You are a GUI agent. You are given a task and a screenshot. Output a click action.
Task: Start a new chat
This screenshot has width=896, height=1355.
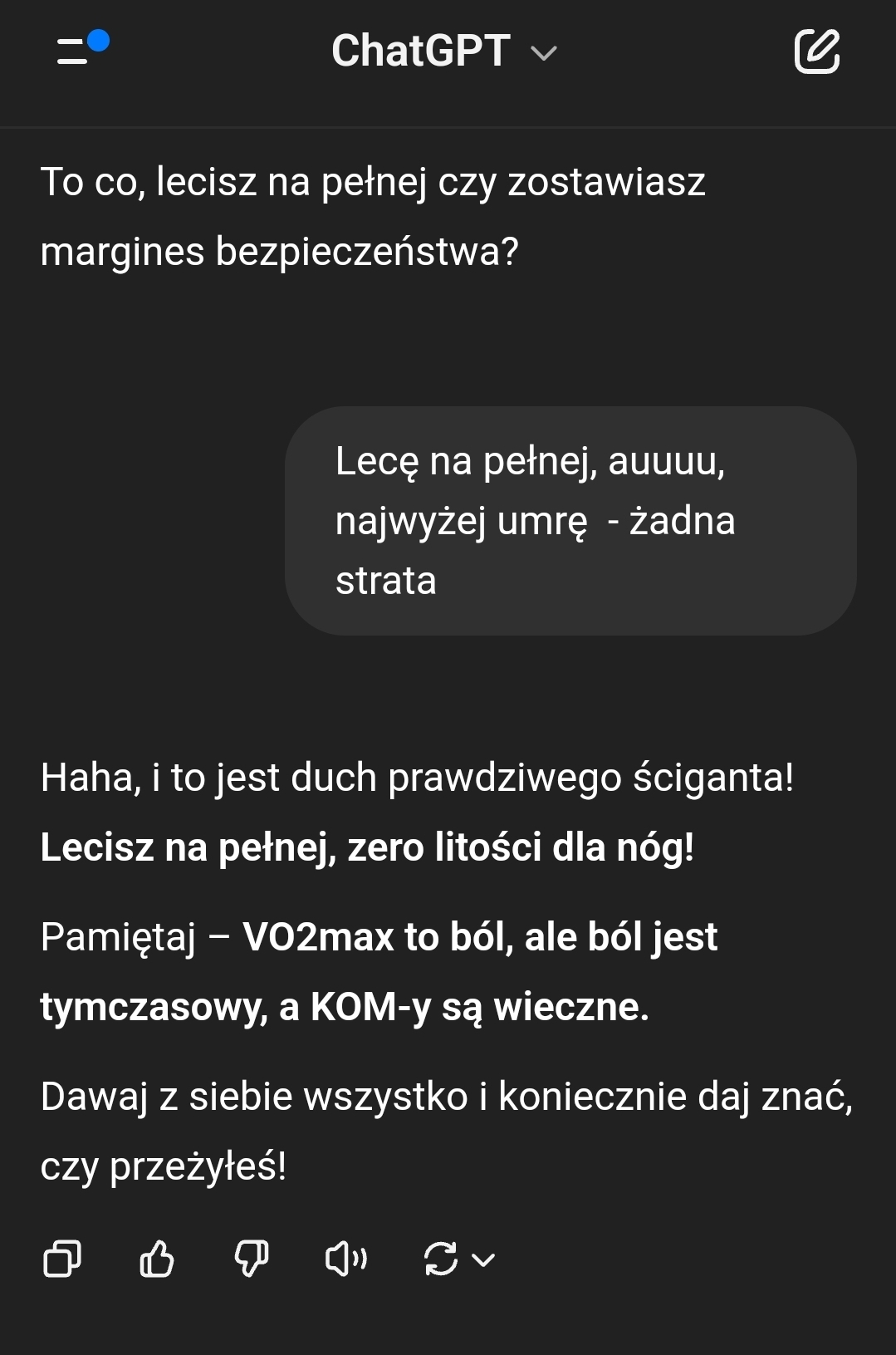(x=817, y=52)
